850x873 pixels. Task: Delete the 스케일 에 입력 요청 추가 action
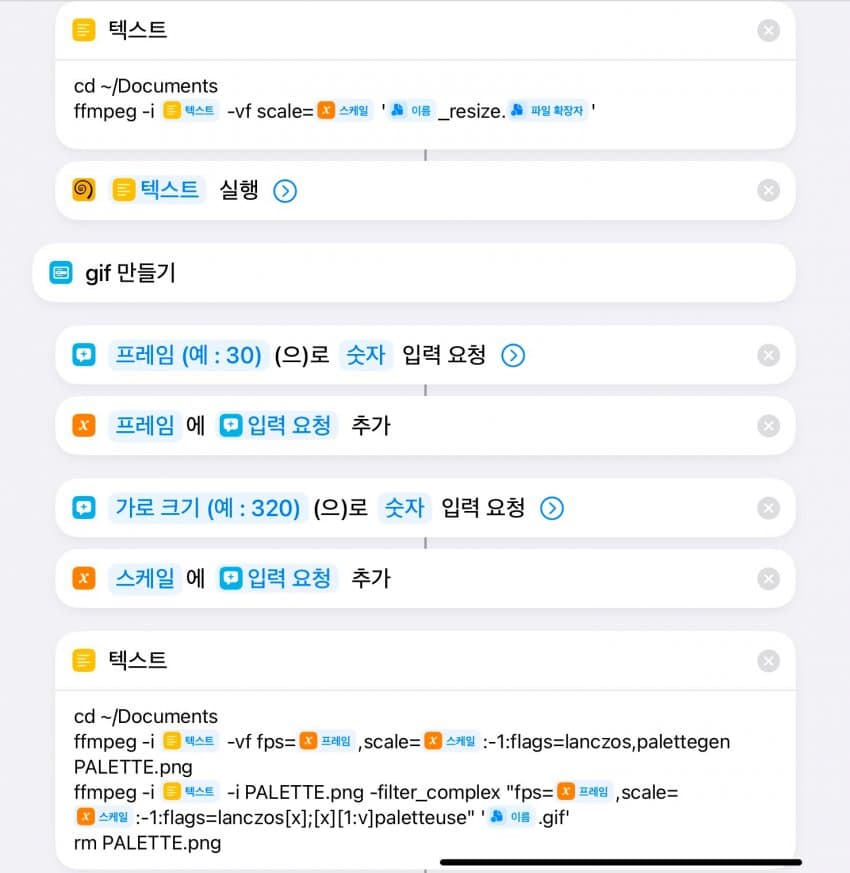pos(768,578)
